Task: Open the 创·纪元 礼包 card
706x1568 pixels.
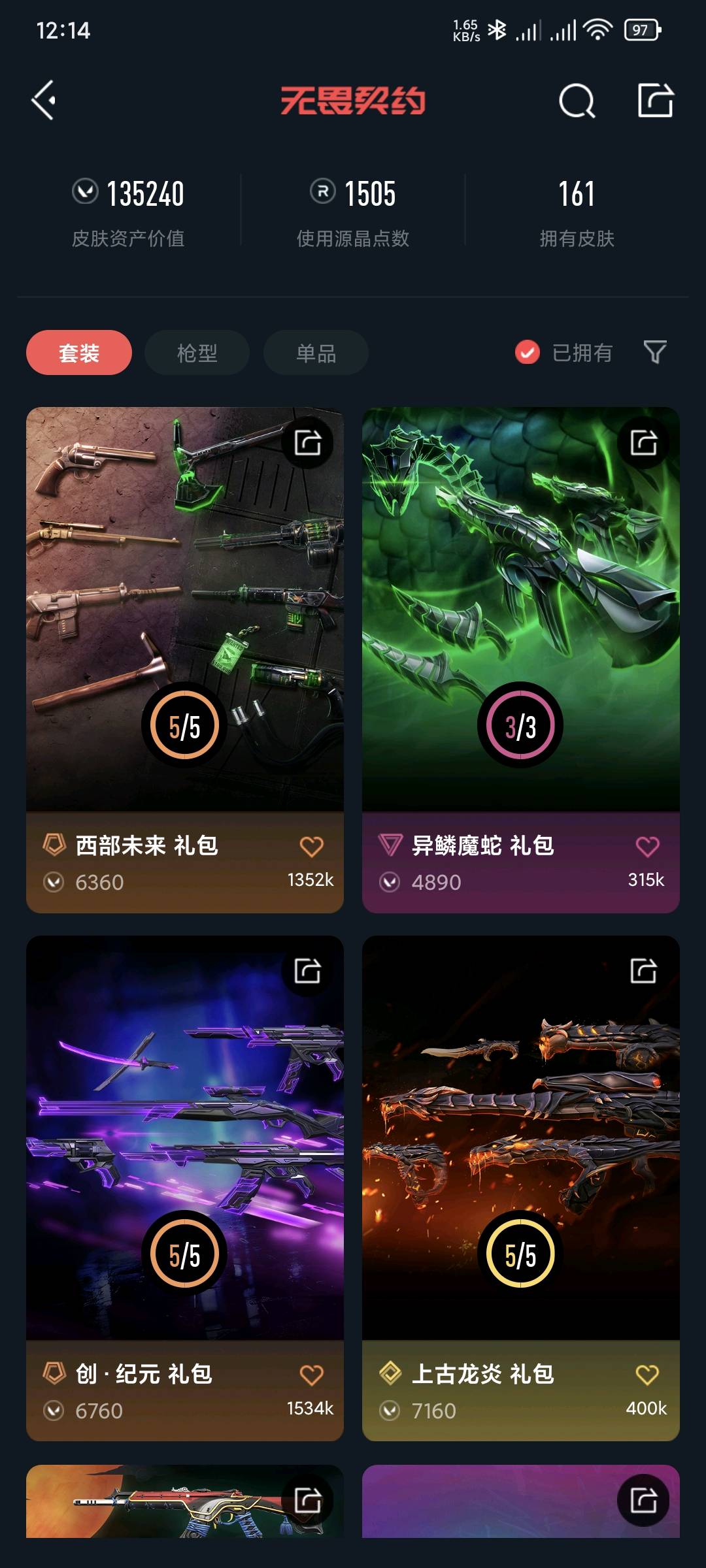Action: pyautogui.click(x=184, y=1137)
